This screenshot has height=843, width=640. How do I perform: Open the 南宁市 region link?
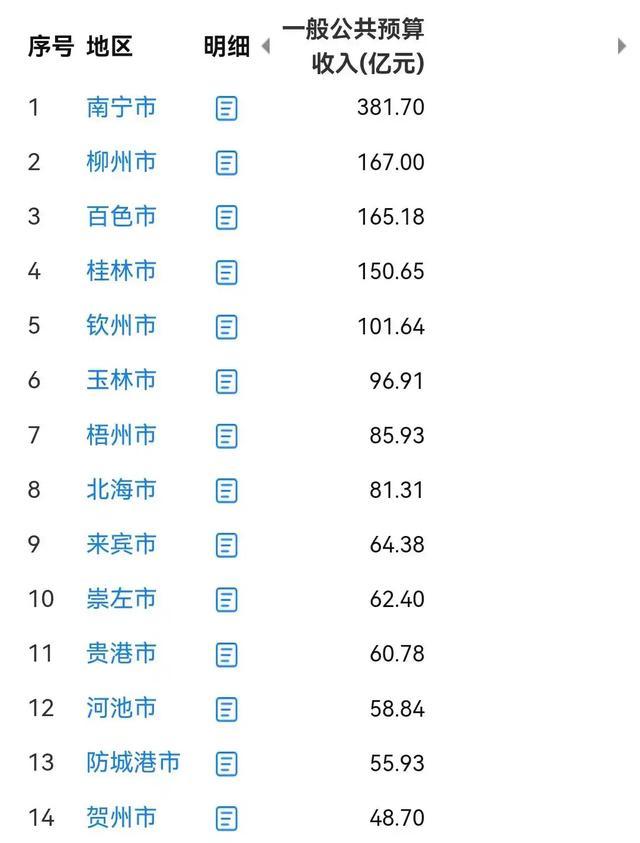point(121,107)
